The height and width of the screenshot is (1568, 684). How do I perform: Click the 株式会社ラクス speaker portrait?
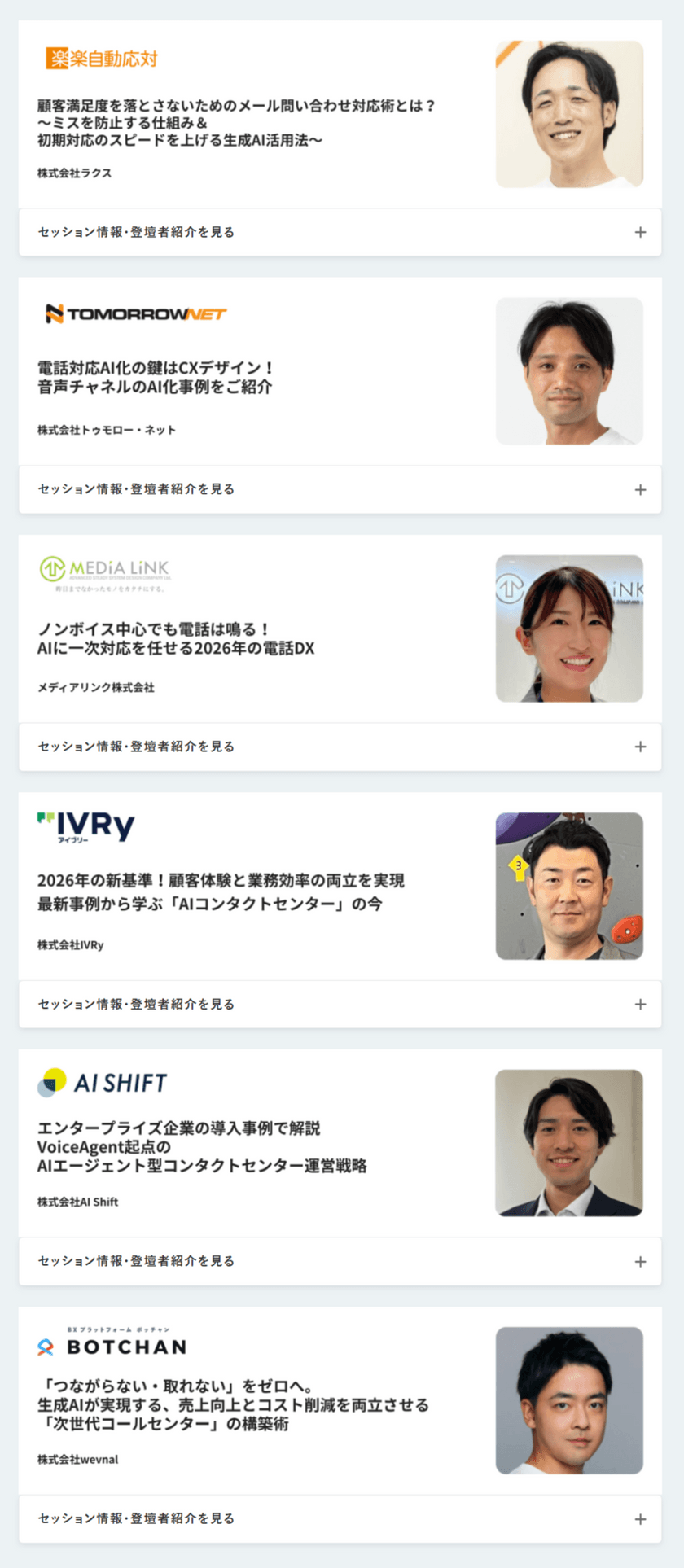[569, 114]
